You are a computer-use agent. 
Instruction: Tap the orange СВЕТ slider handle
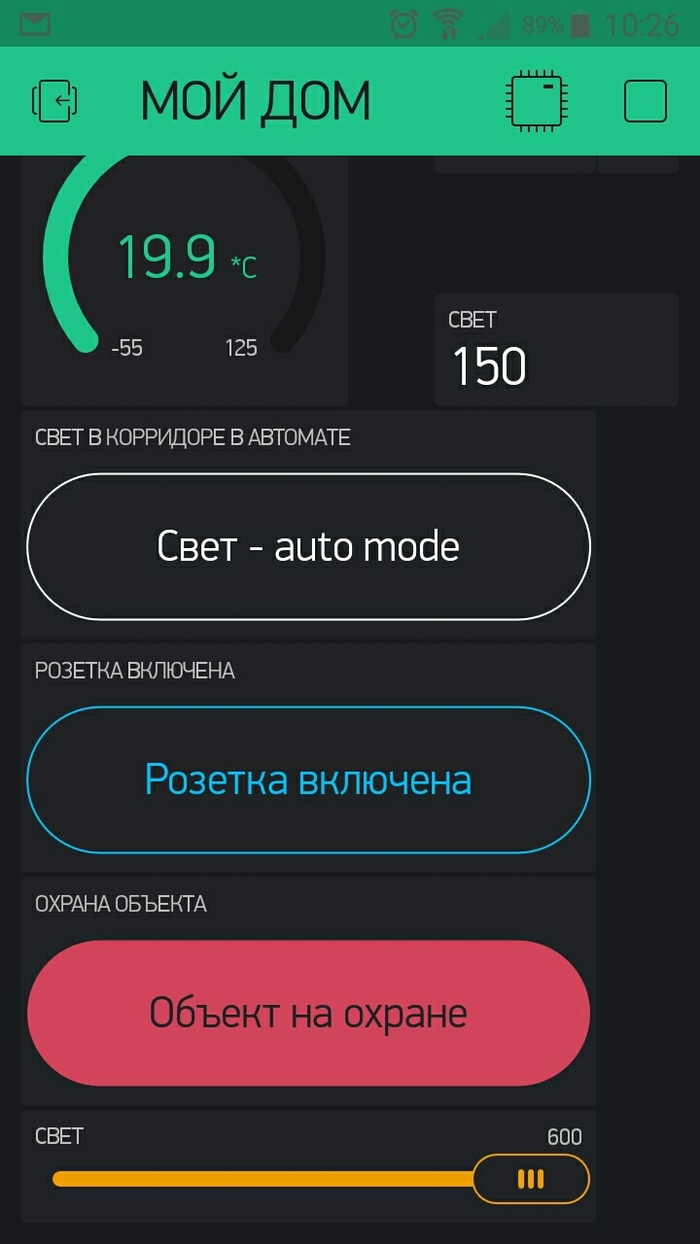(x=530, y=1179)
